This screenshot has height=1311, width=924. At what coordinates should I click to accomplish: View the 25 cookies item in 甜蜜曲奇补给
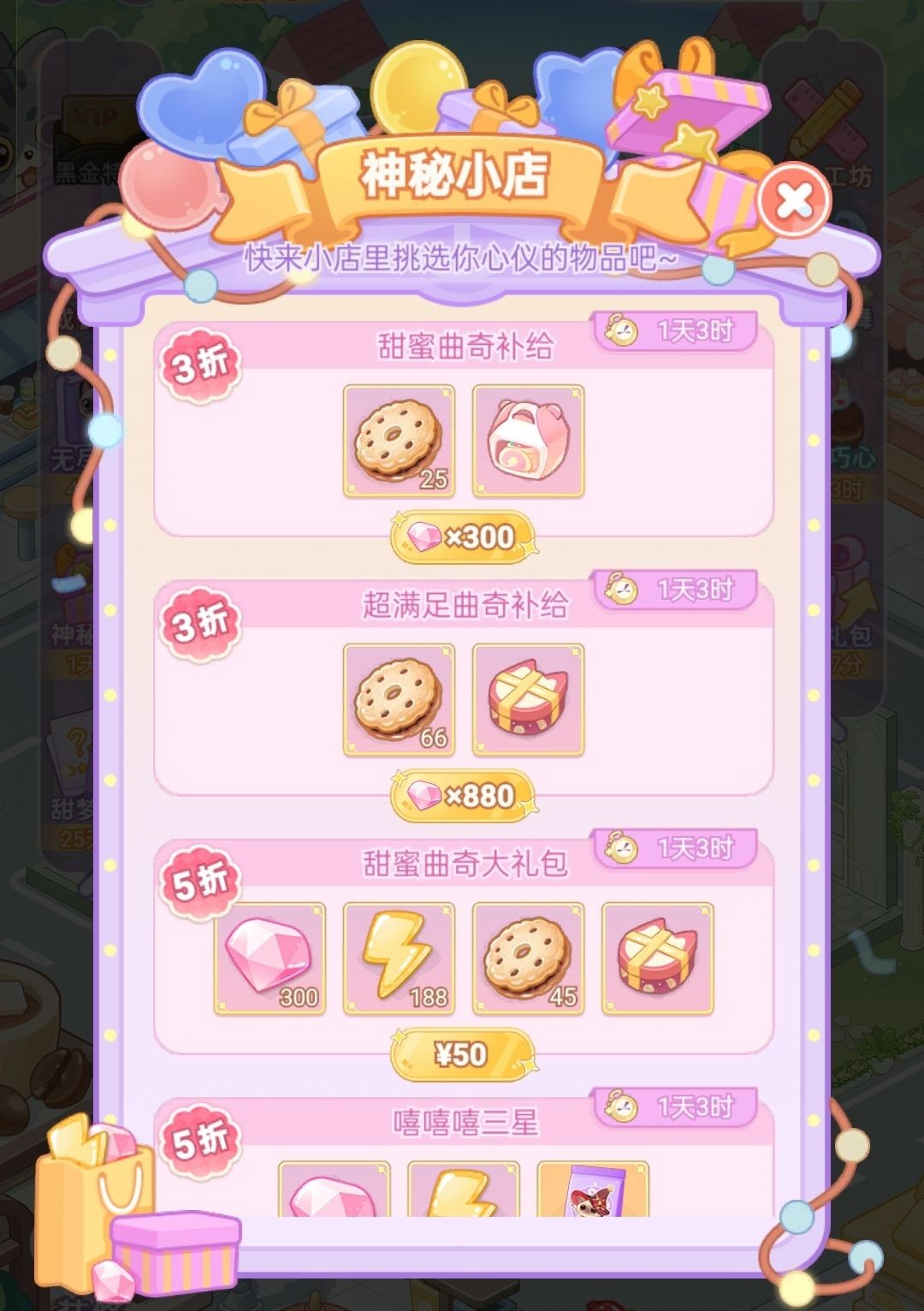pyautogui.click(x=399, y=441)
